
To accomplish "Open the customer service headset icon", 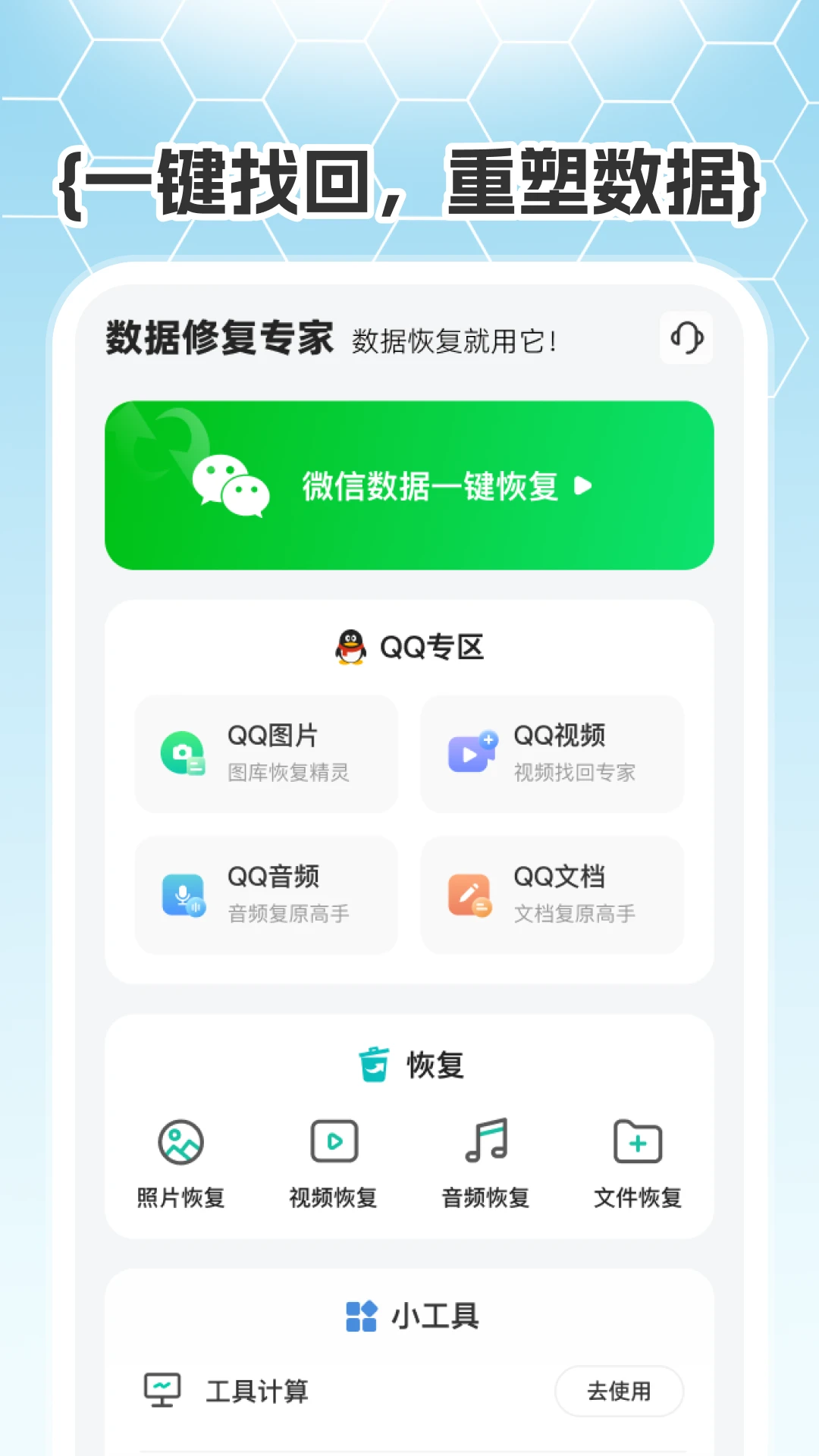I will tap(686, 340).
